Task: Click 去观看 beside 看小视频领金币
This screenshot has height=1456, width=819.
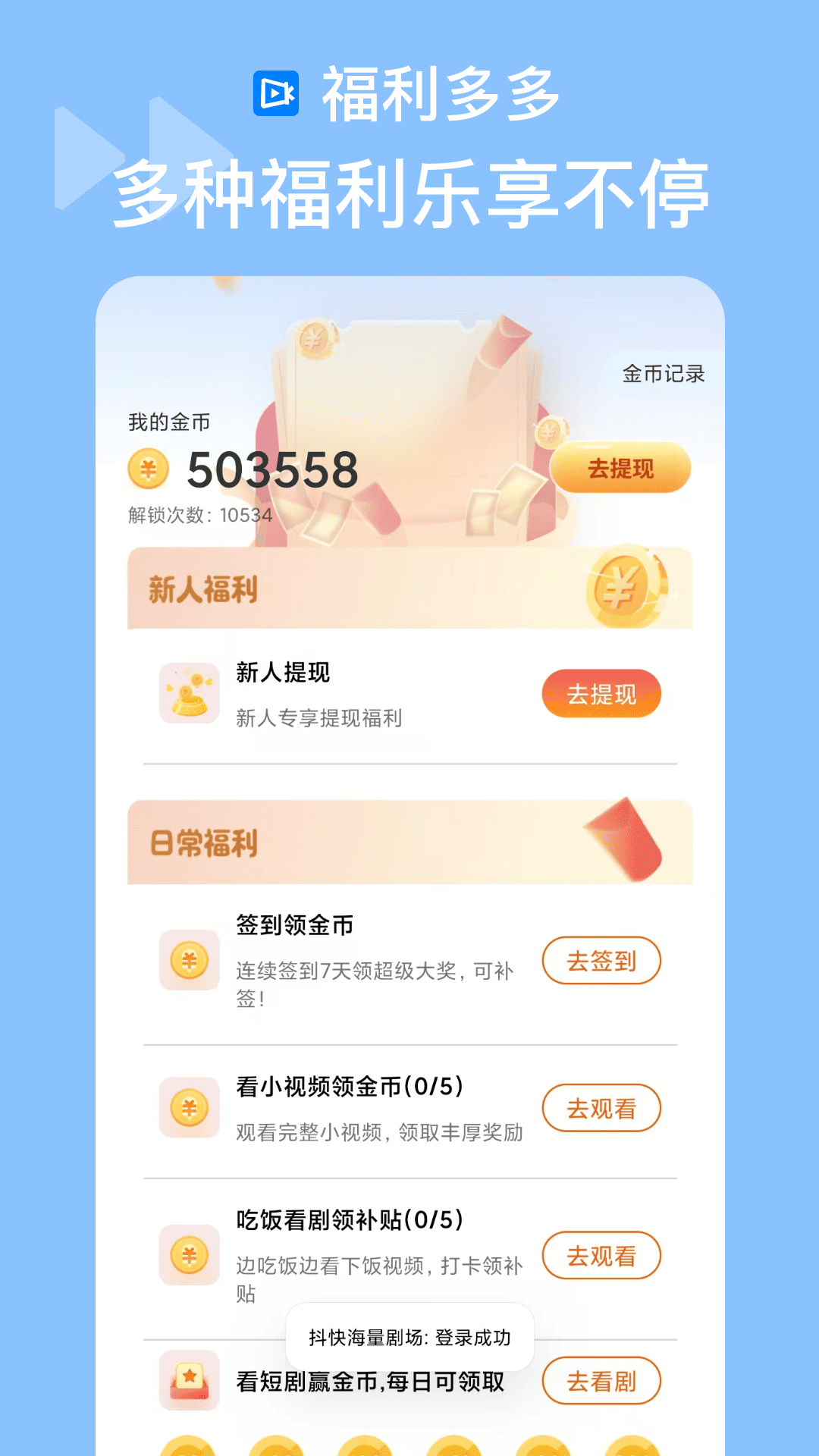Action: (601, 1107)
